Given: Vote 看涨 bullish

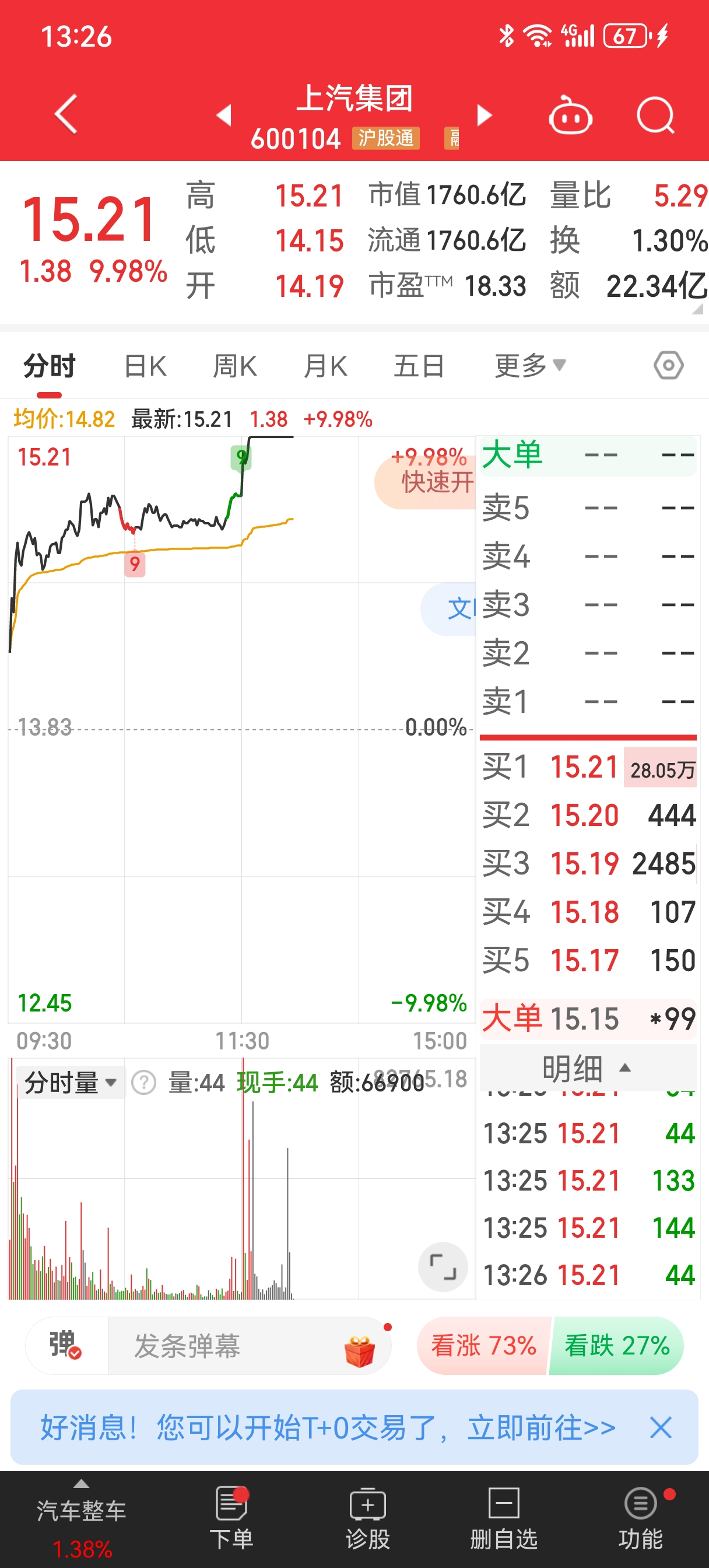Looking at the screenshot, I should coord(483,1346).
